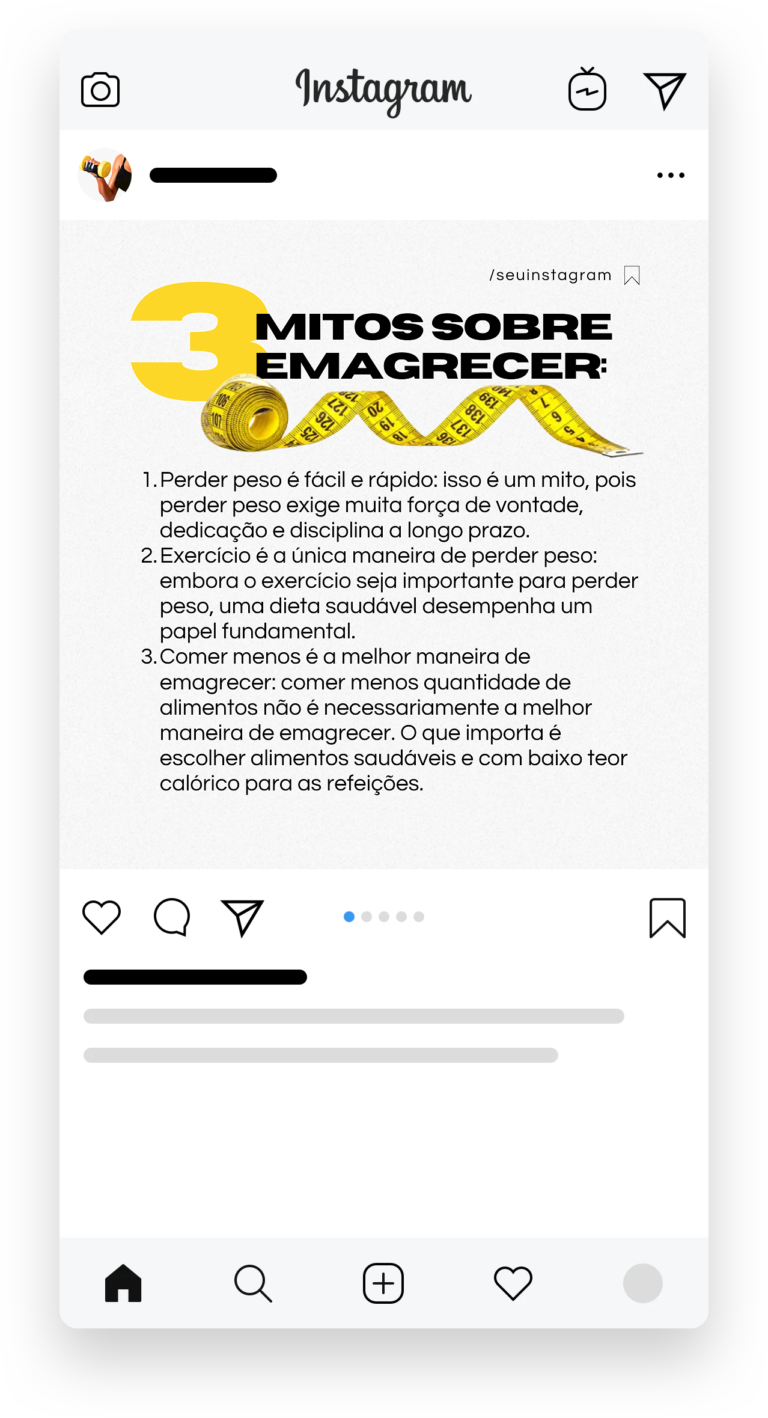The image size is (768, 1418).
Task: Open Direct Messages via the paper plane icon
Action: tap(665, 89)
